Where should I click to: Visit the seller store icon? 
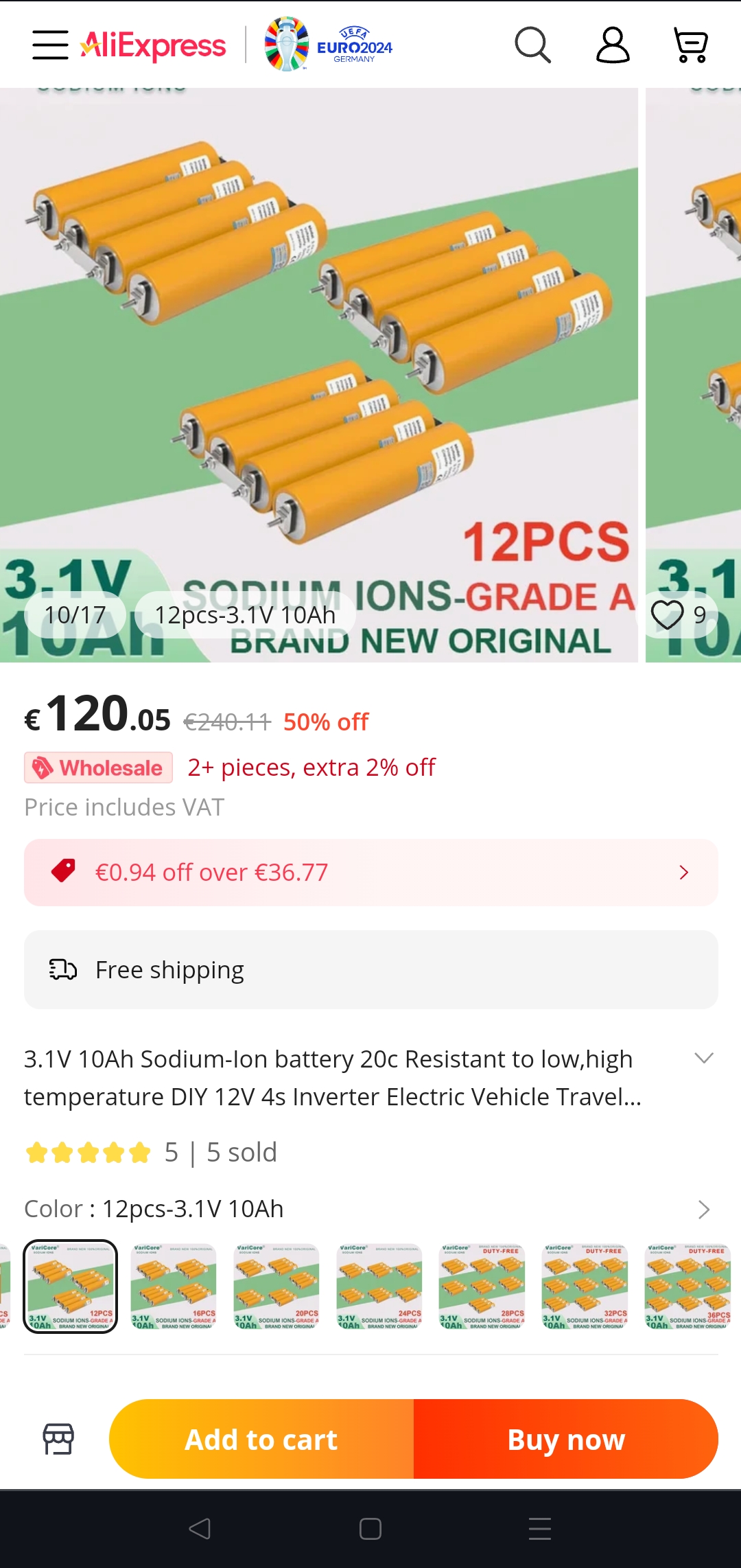pos(58,1439)
